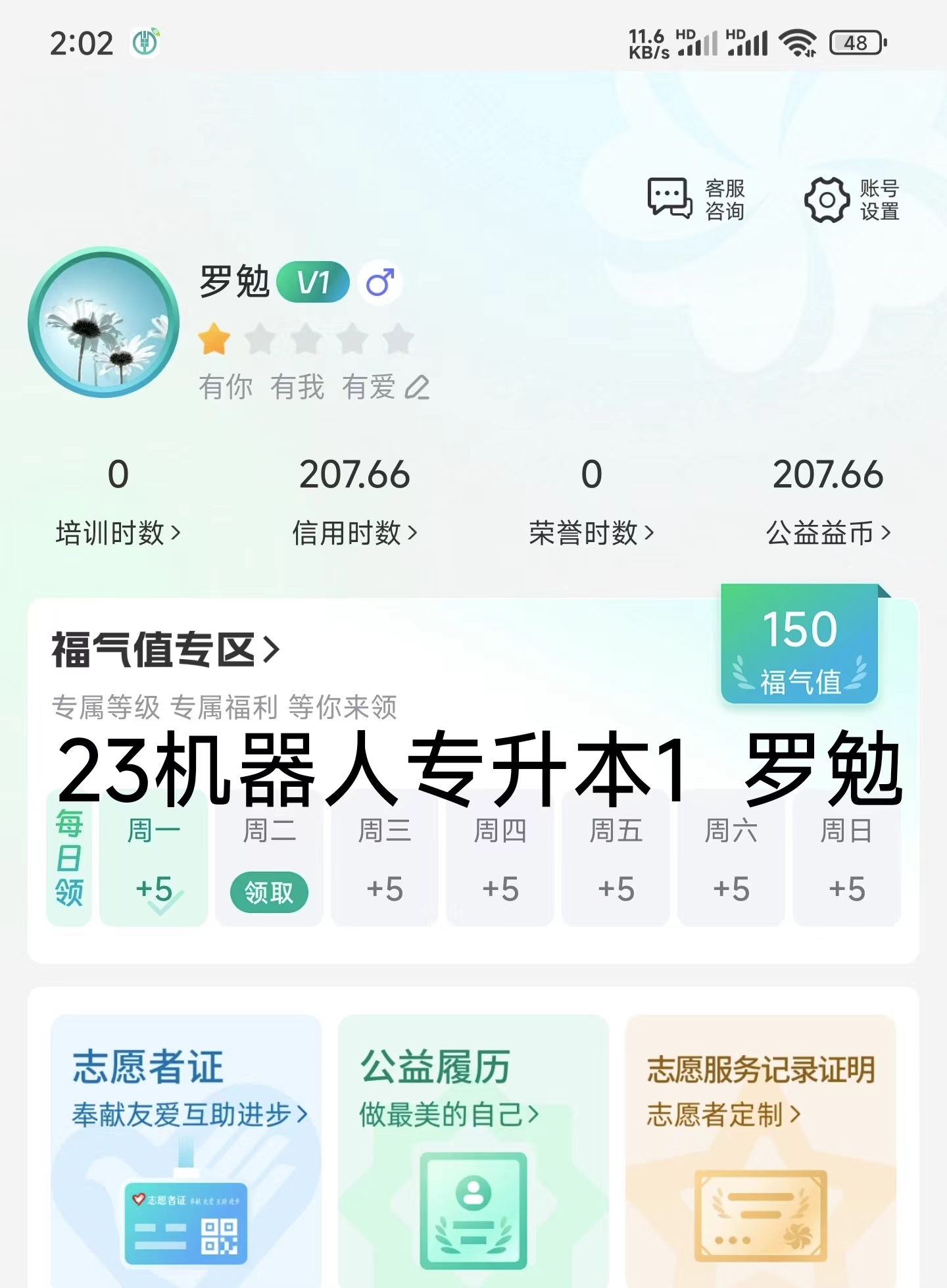Open 公益益币 balance
The image size is (947, 1288).
point(828,532)
